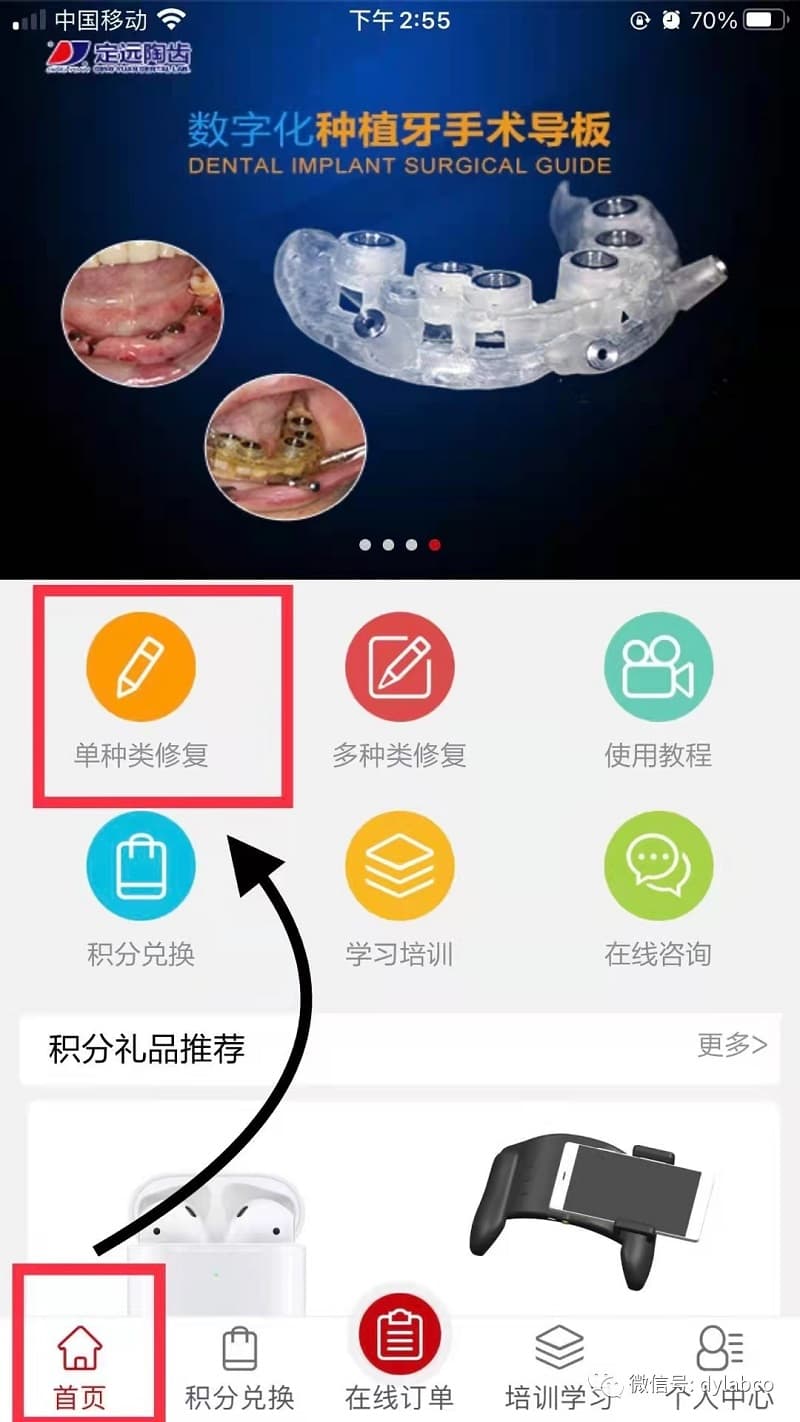This screenshot has height=1422, width=800.
Task: Switch to the 首页 home tab
Action: (x=80, y=1368)
